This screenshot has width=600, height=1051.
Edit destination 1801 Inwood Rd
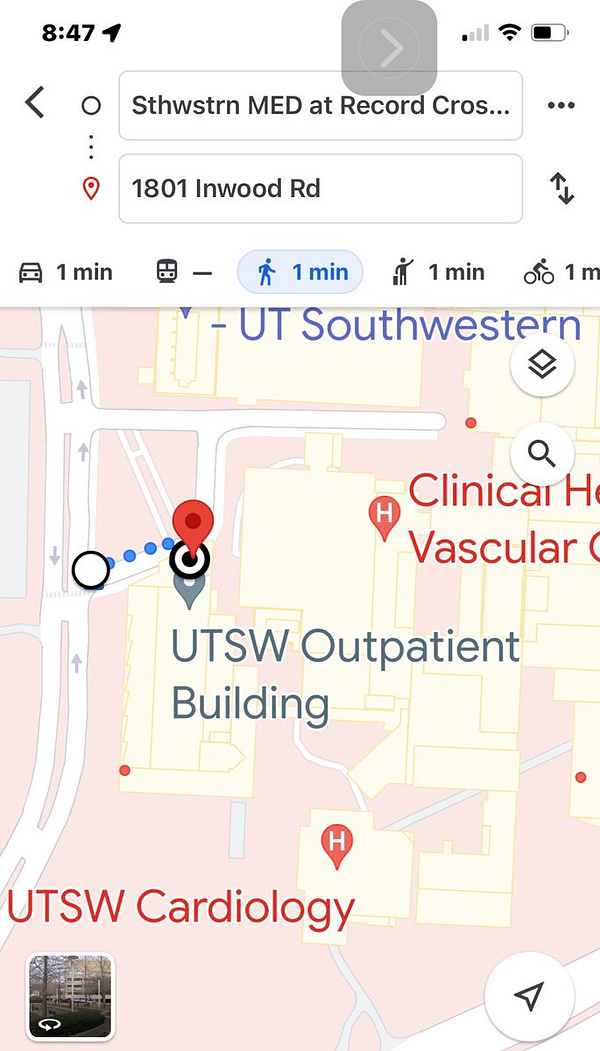[x=320, y=188]
